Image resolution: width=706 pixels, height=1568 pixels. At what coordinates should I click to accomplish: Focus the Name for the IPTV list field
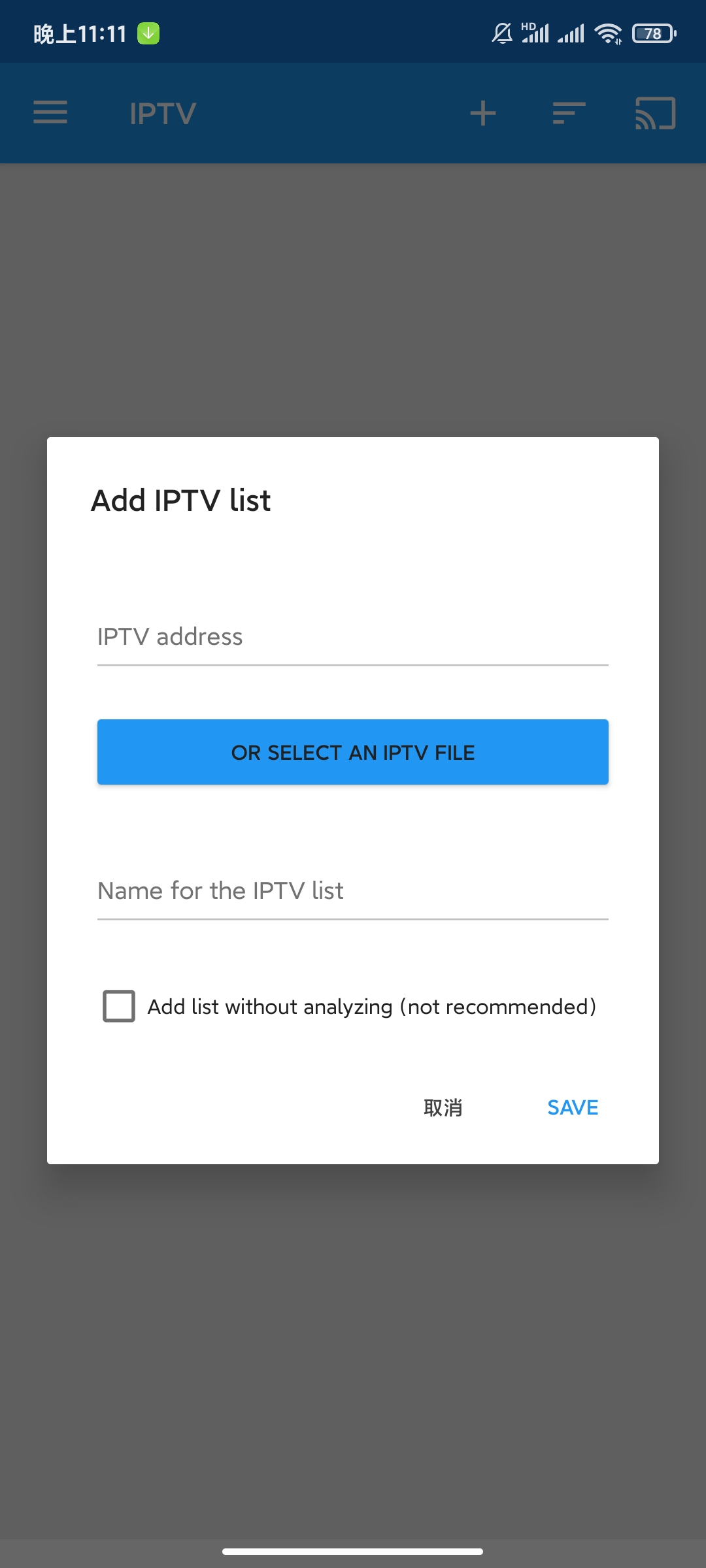pyautogui.click(x=352, y=891)
